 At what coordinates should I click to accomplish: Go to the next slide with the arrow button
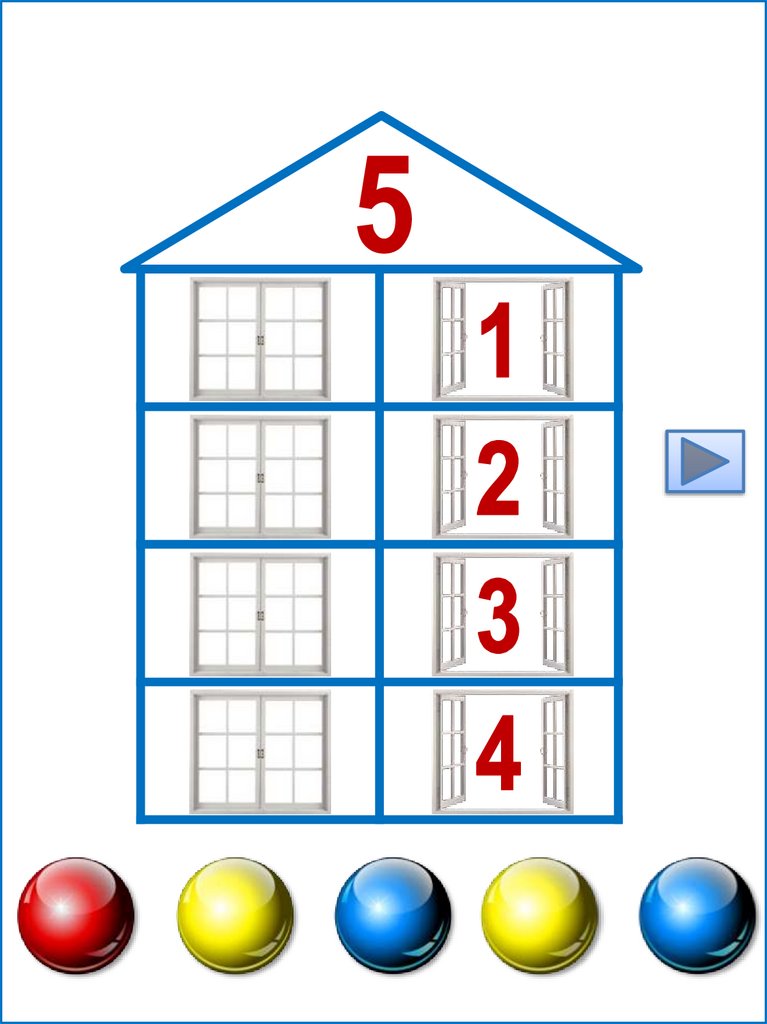[x=705, y=461]
